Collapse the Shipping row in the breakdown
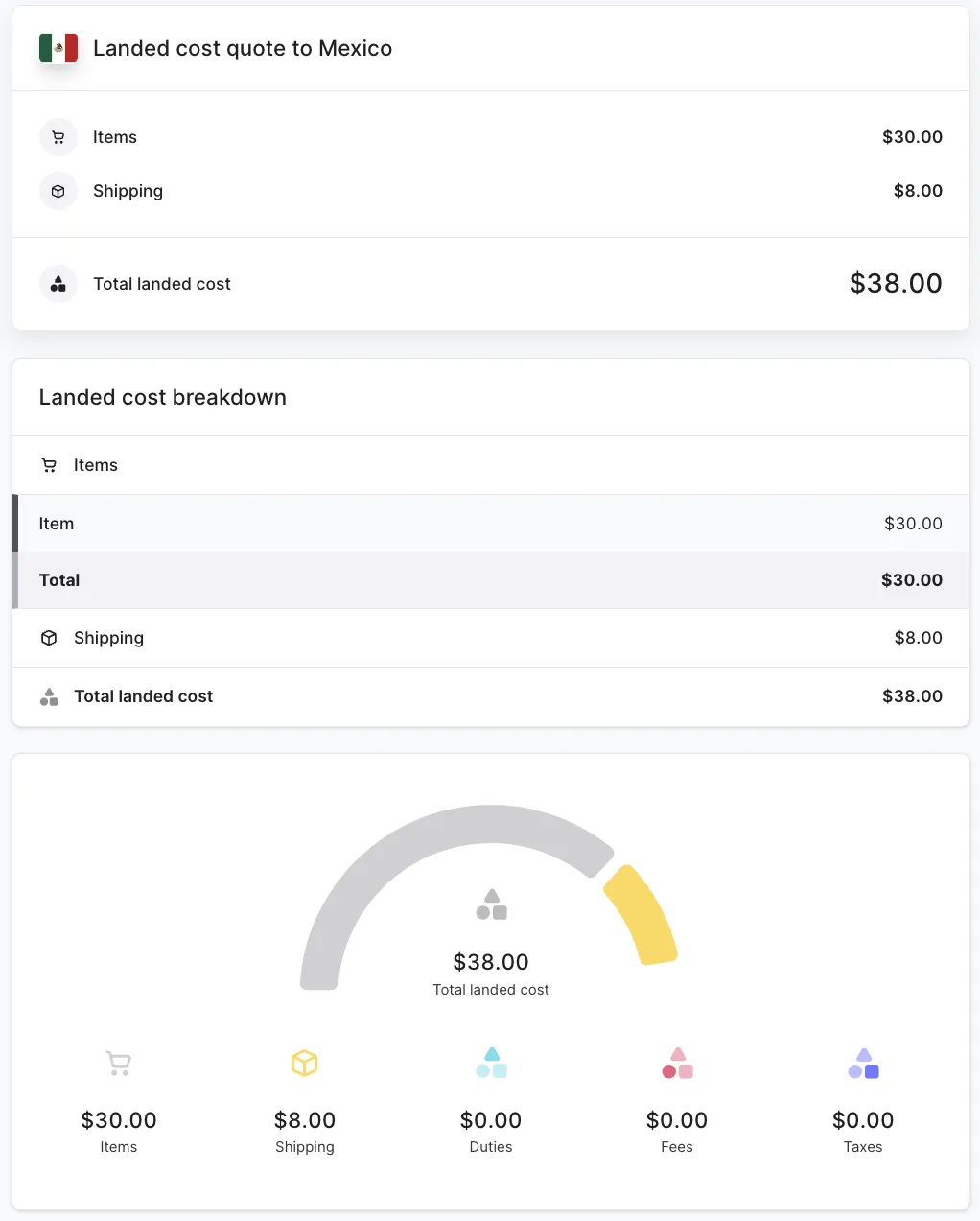This screenshot has height=1221, width=980. (108, 638)
